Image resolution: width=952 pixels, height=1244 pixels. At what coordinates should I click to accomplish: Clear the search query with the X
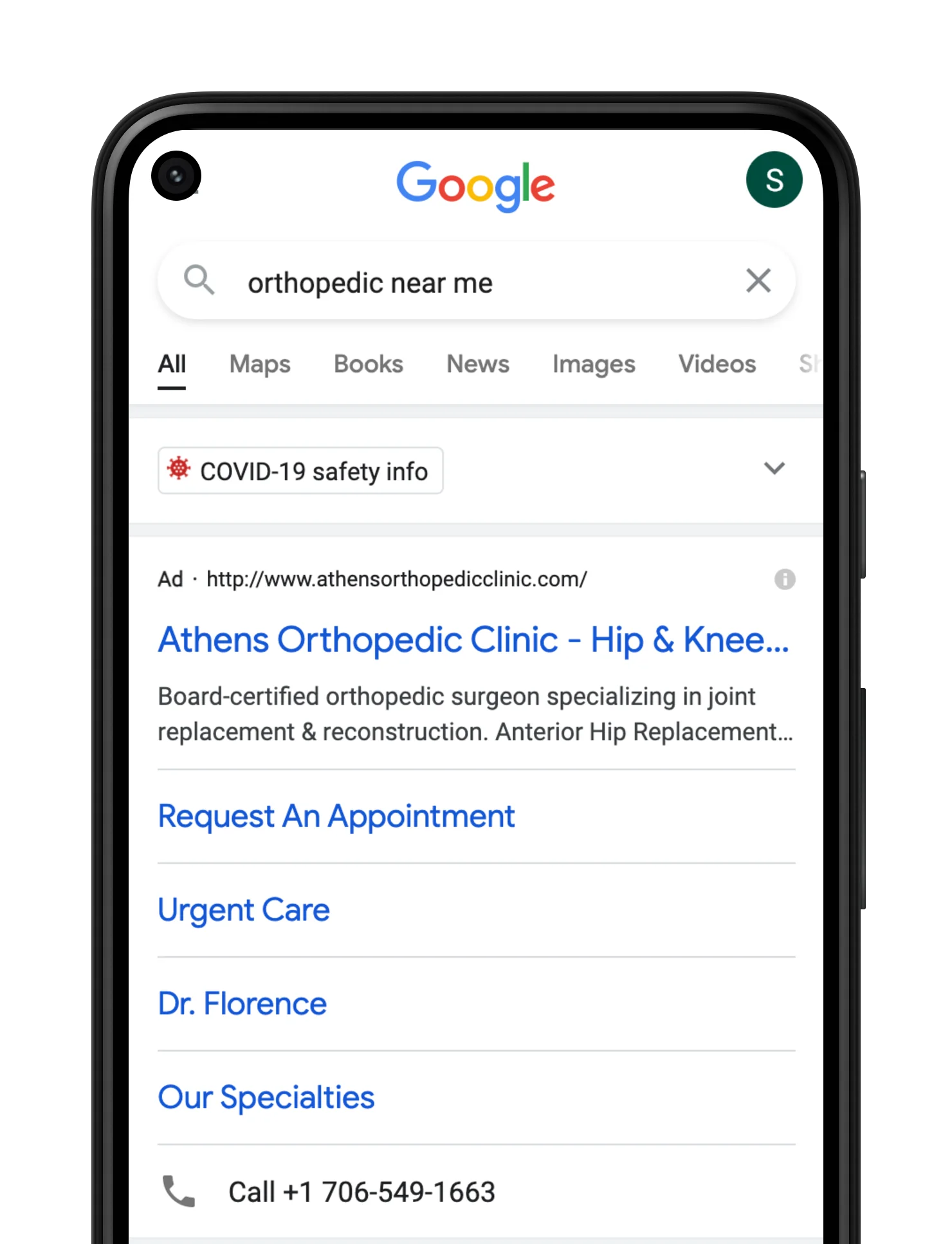tap(758, 281)
